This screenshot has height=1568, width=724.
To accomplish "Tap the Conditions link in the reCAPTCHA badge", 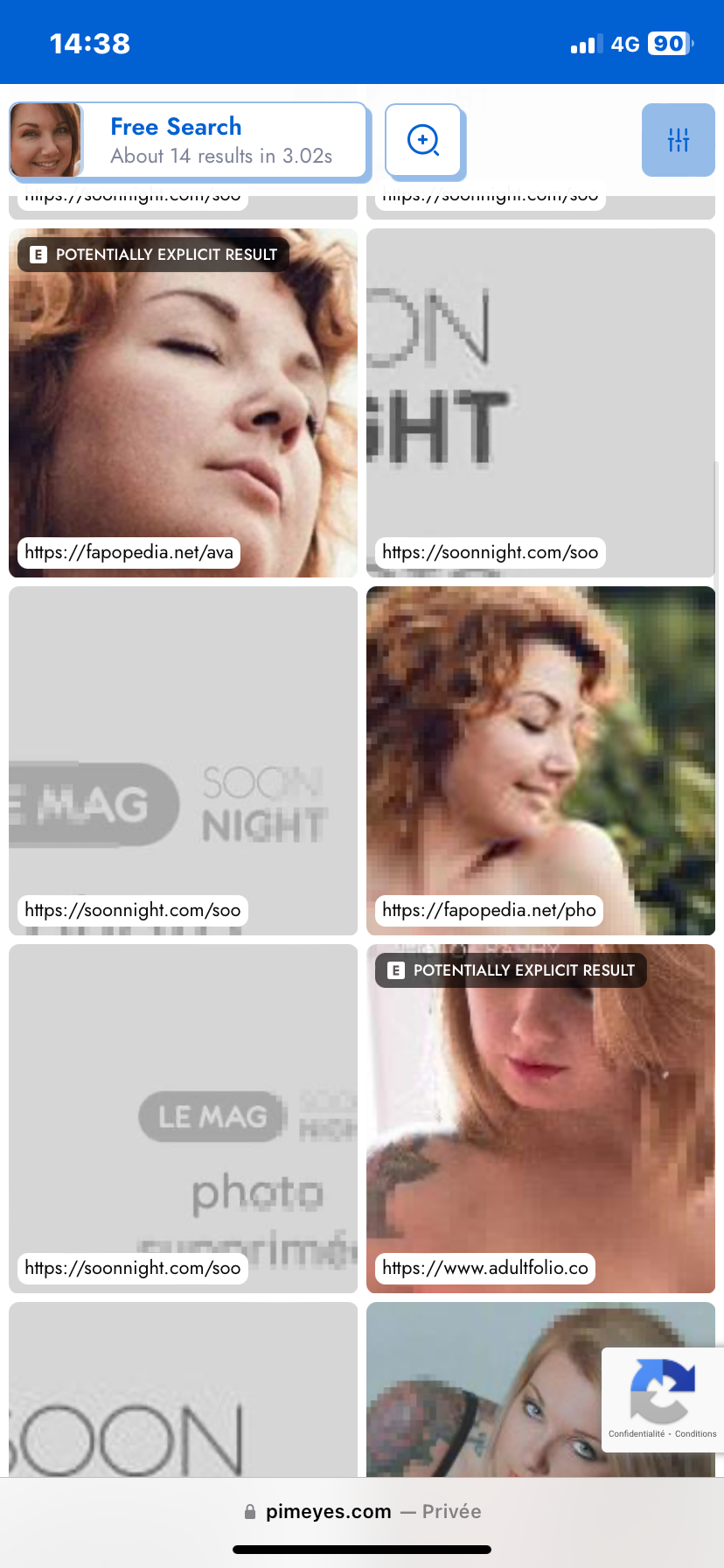I will click(695, 1433).
